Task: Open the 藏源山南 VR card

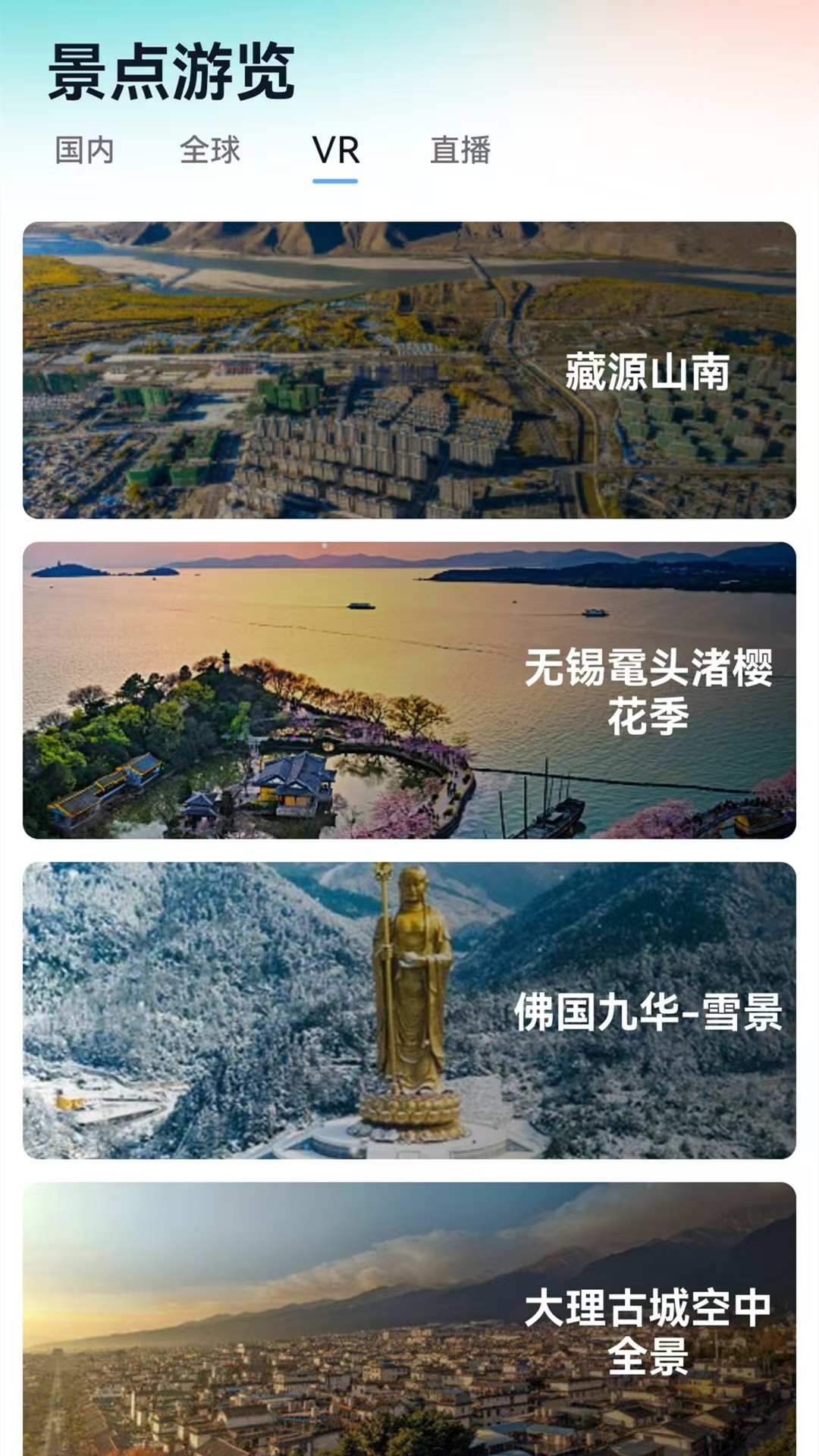Action: point(409,370)
